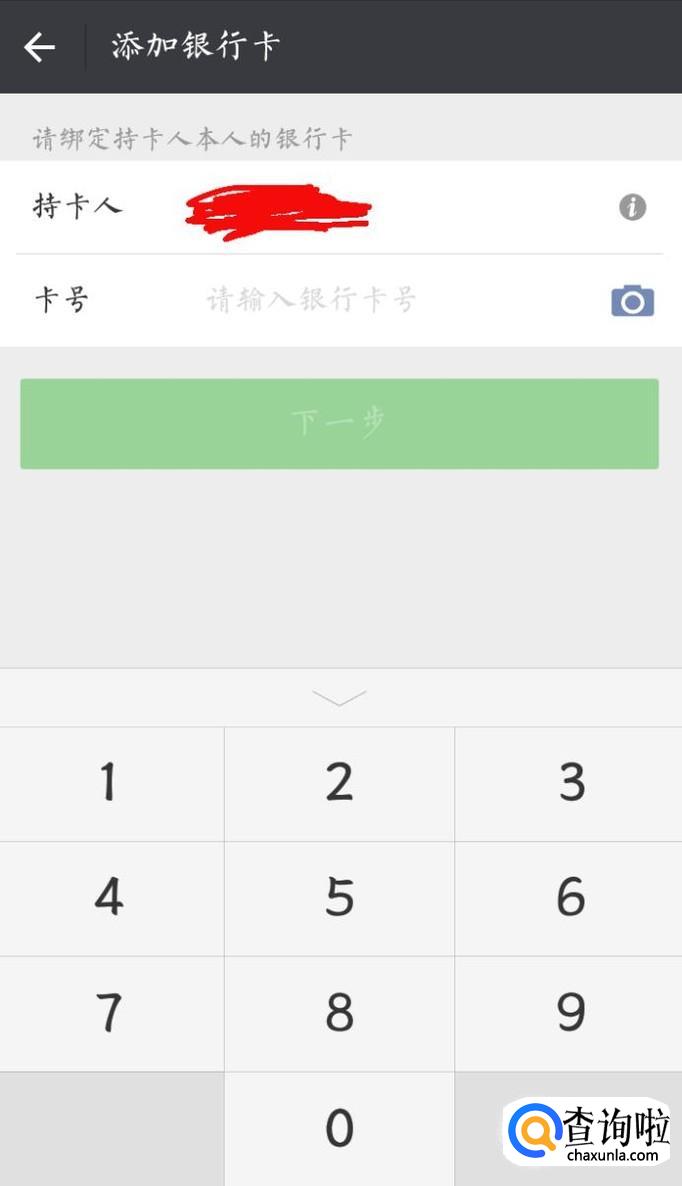Enter digit 1 on the keypad
The width and height of the screenshot is (682, 1186).
click(112, 784)
